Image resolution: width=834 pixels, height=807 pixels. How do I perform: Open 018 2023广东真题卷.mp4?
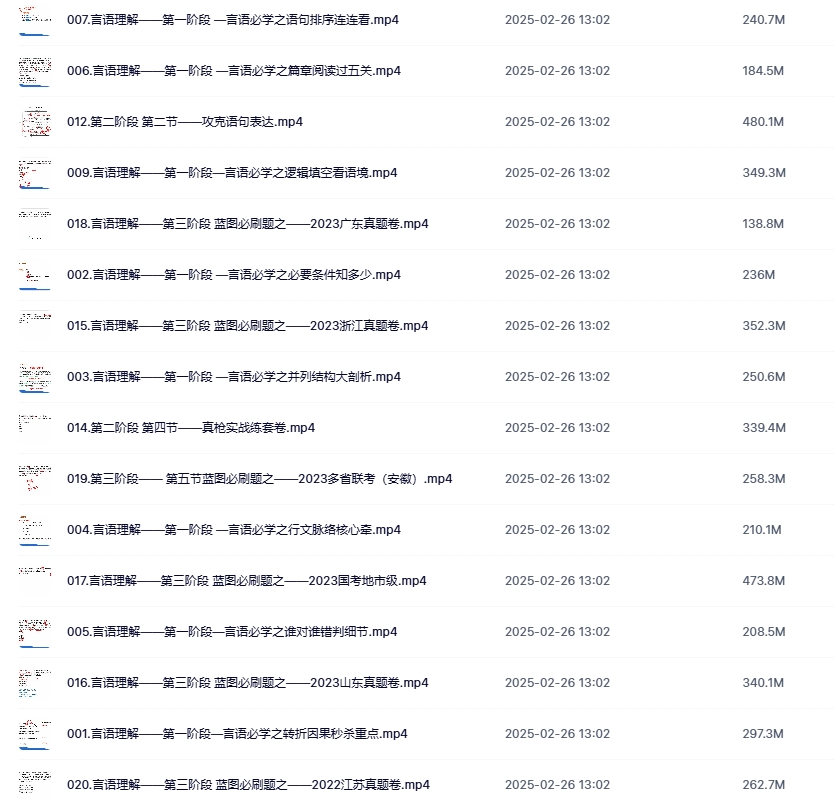pyautogui.click(x=247, y=224)
